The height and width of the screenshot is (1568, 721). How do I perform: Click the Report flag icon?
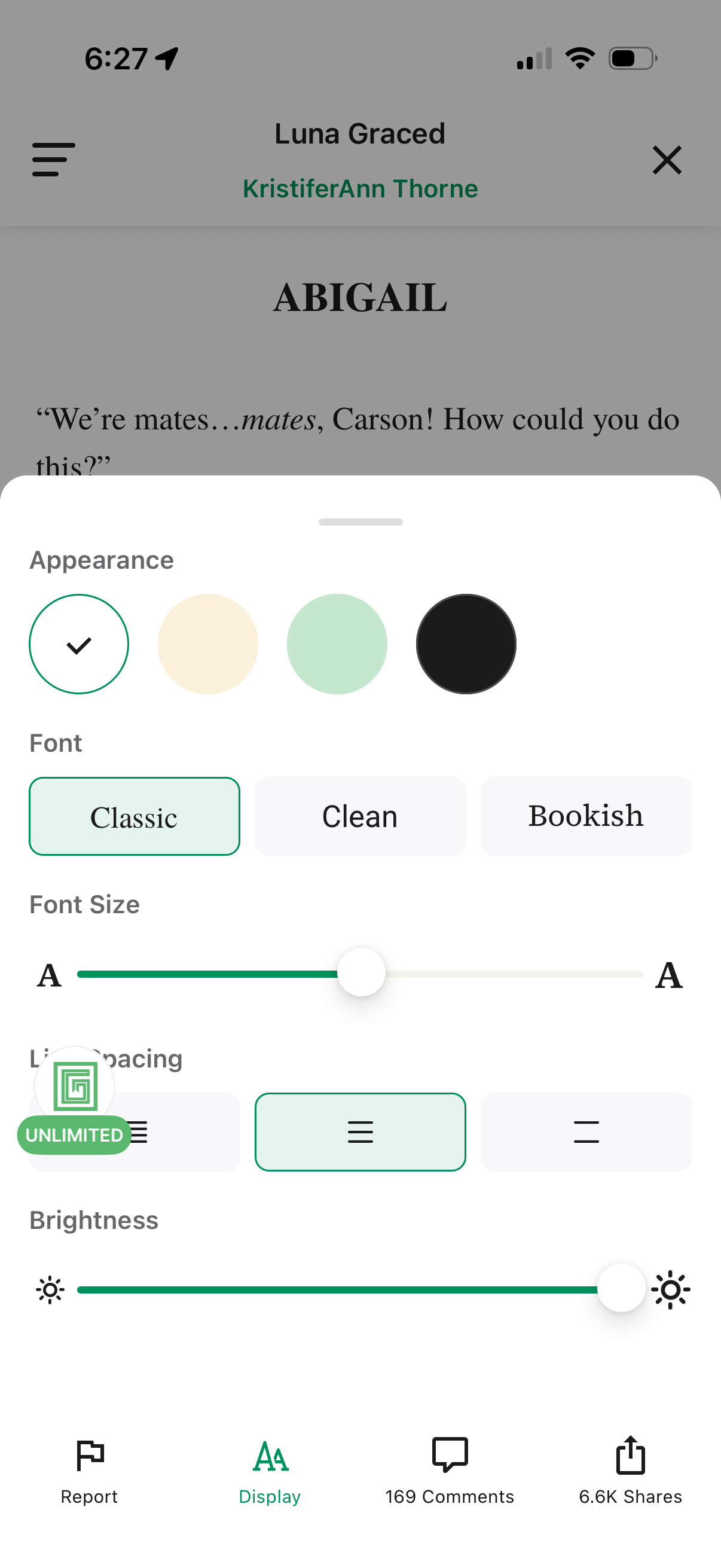[x=89, y=1455]
